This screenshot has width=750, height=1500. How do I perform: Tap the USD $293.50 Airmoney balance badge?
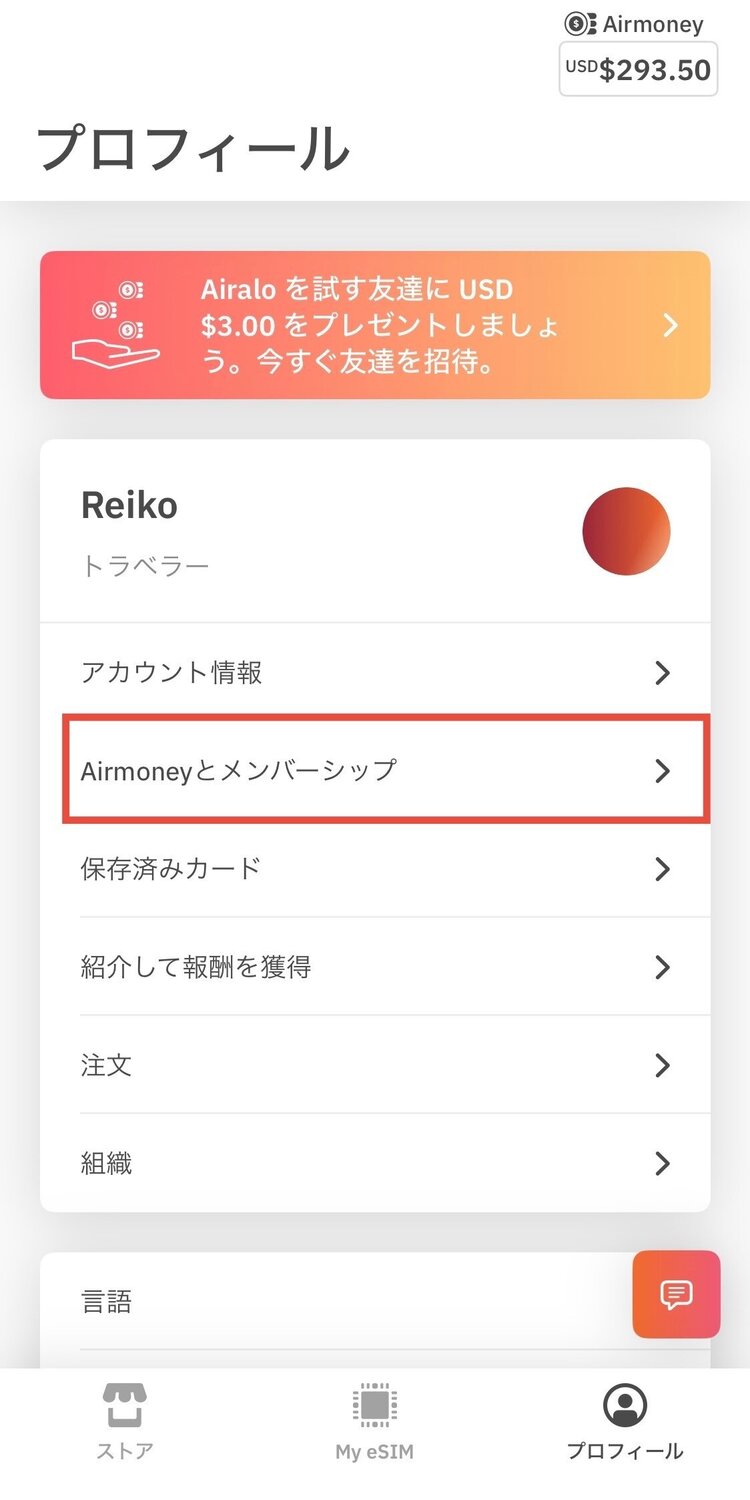pos(638,68)
